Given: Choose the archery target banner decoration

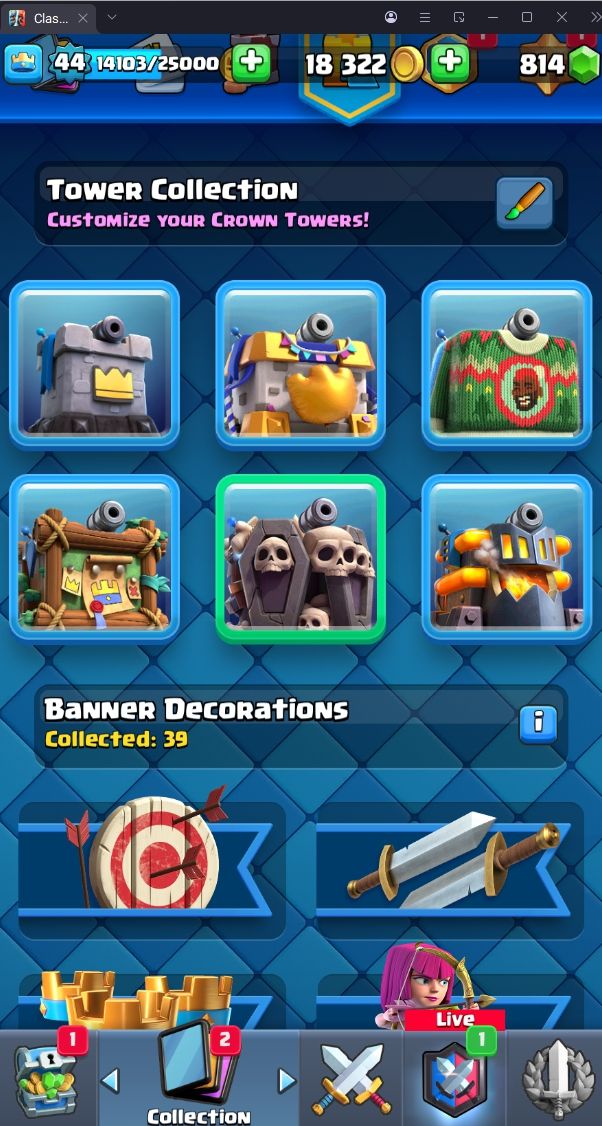Looking at the screenshot, I should 152,860.
